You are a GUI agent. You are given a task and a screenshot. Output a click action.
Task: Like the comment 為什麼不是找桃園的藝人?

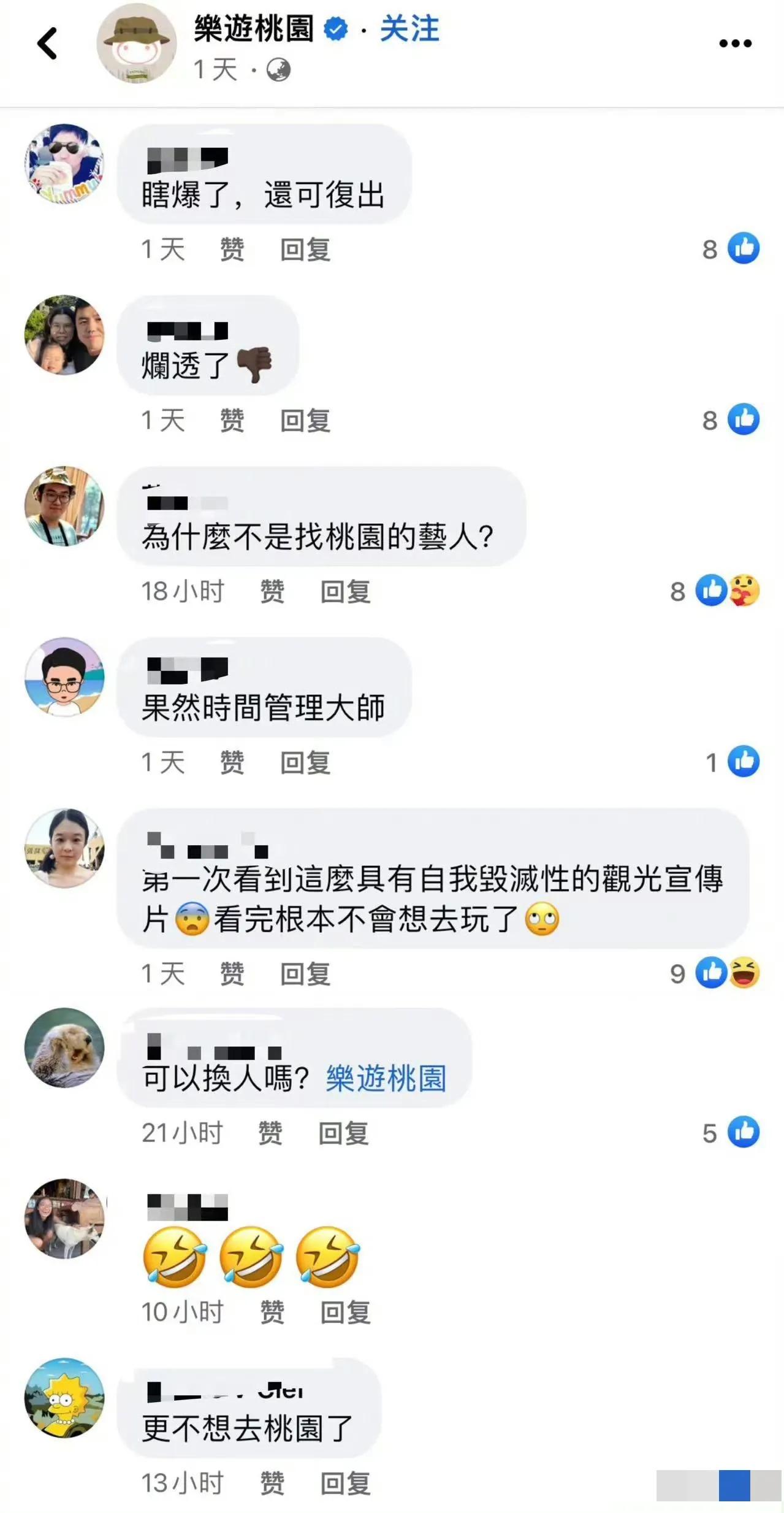[x=272, y=592]
